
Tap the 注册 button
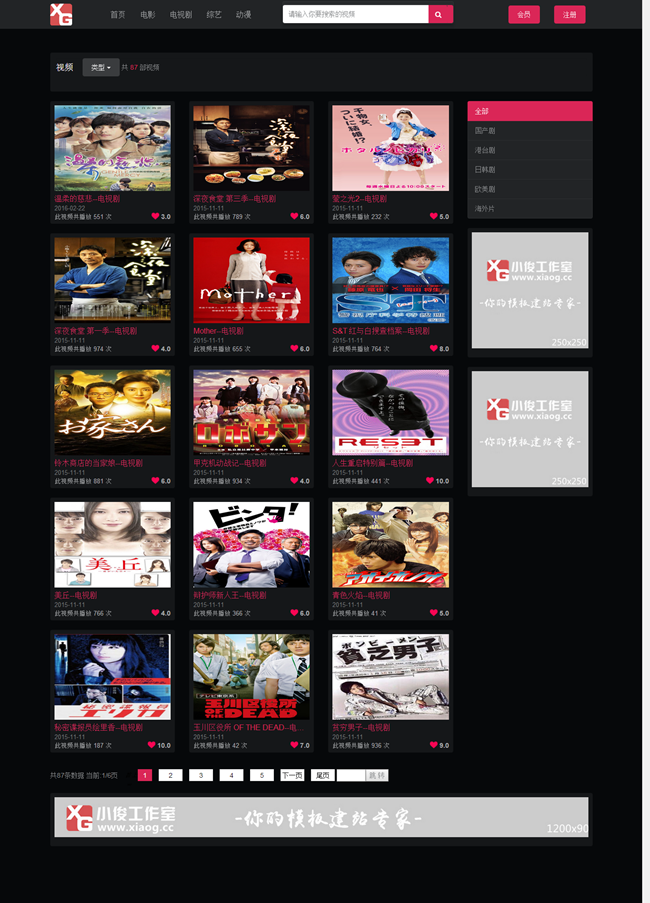click(569, 14)
